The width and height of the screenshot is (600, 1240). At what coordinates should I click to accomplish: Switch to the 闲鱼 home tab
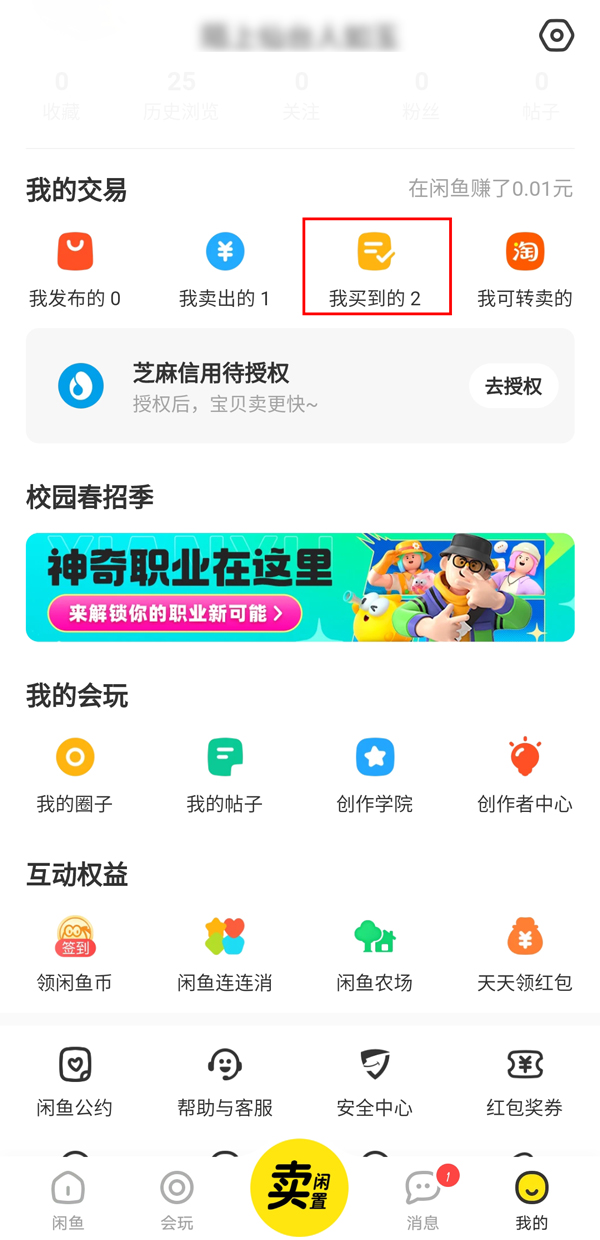pyautogui.click(x=68, y=1198)
